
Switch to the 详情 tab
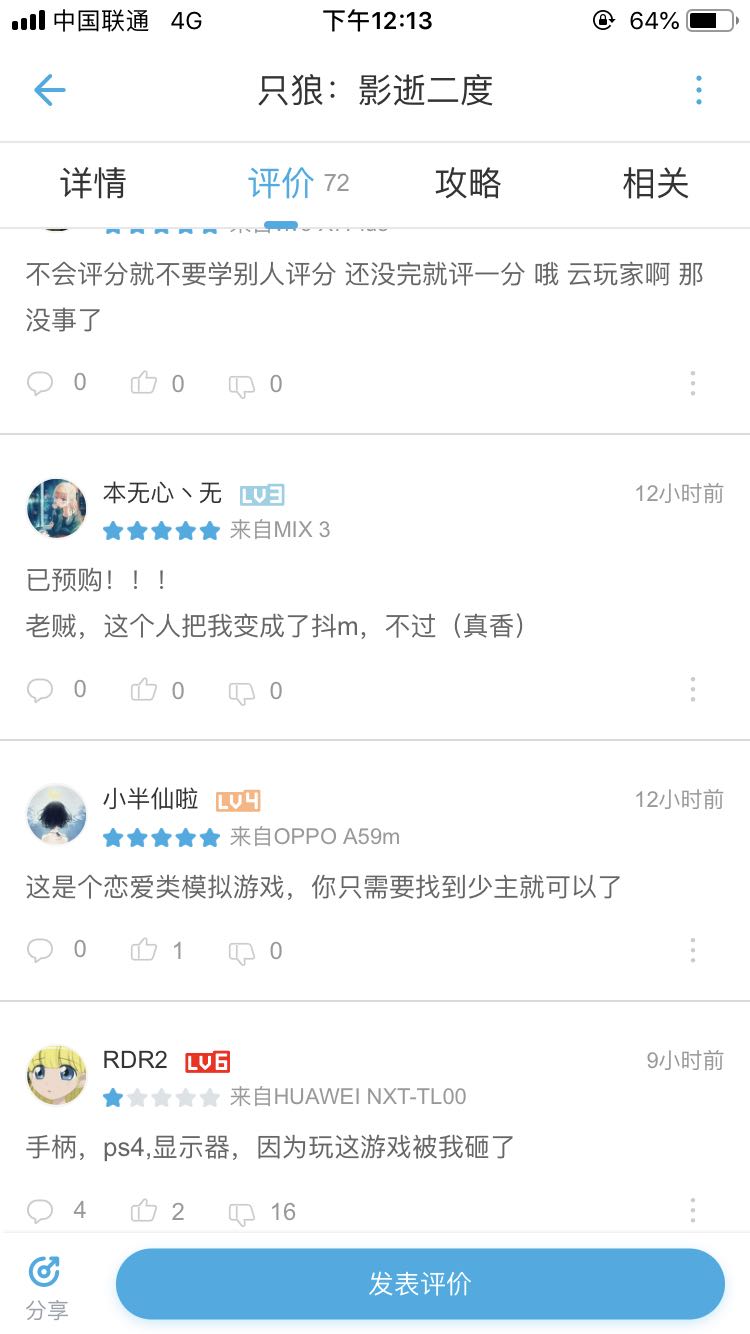(93, 183)
